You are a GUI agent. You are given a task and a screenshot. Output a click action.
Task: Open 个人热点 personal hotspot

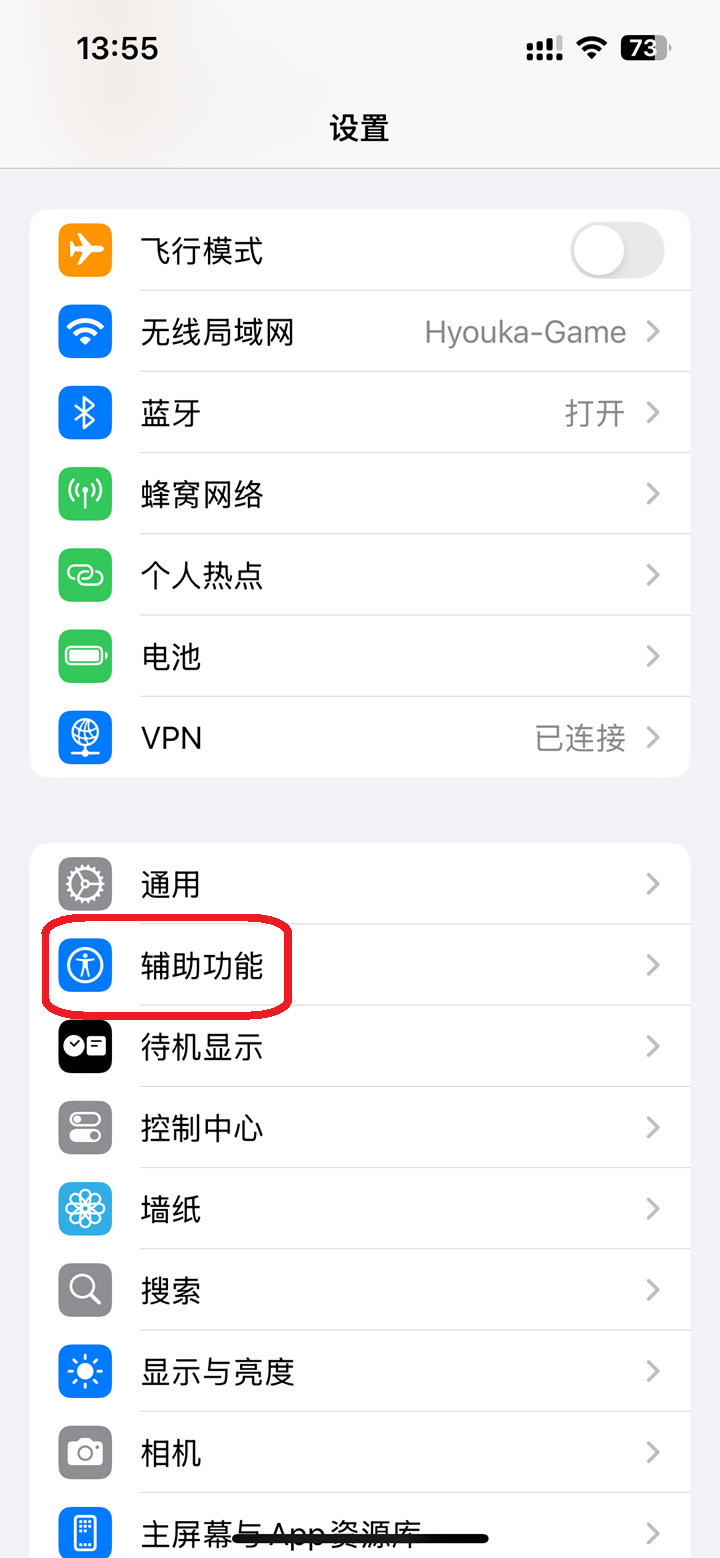pyautogui.click(x=360, y=575)
